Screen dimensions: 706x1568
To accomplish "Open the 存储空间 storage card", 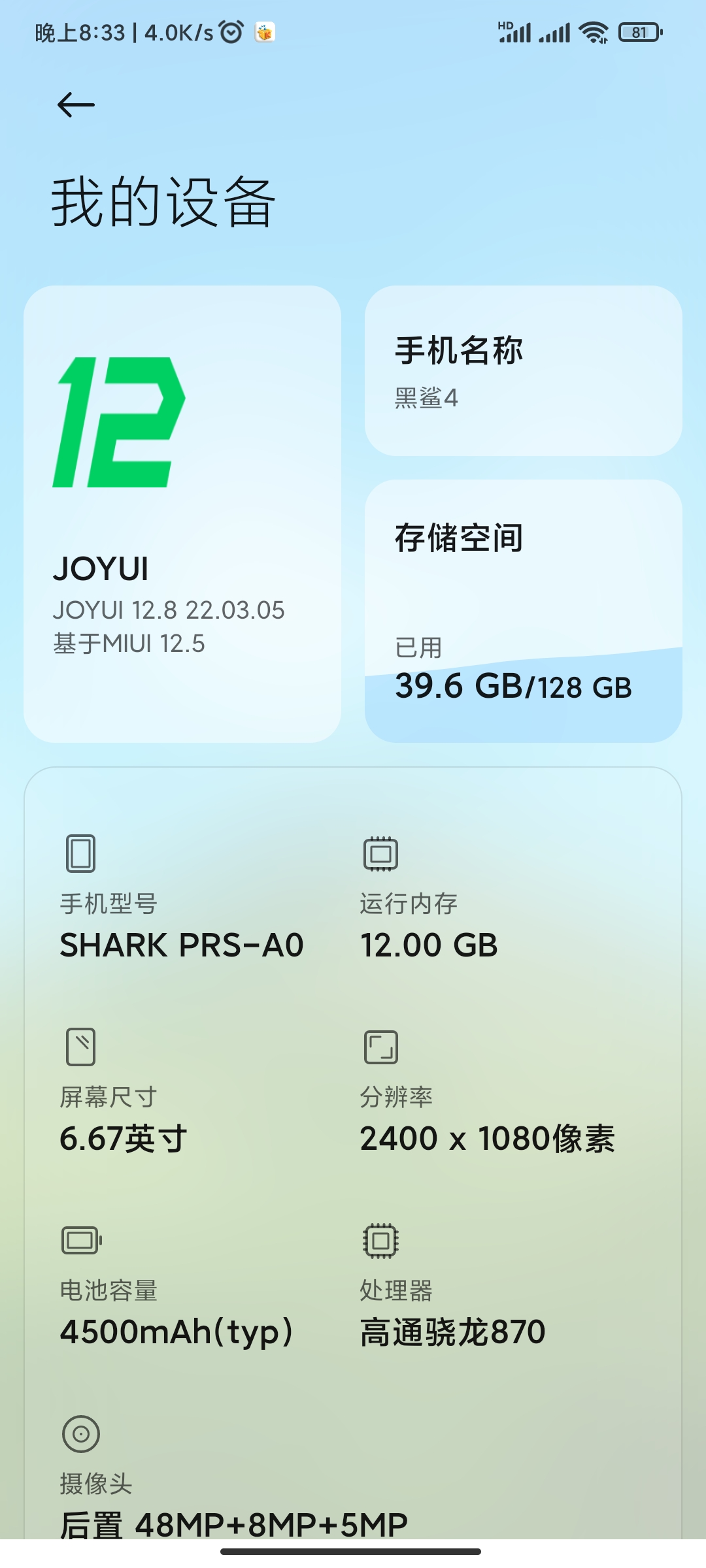I will coord(523,611).
